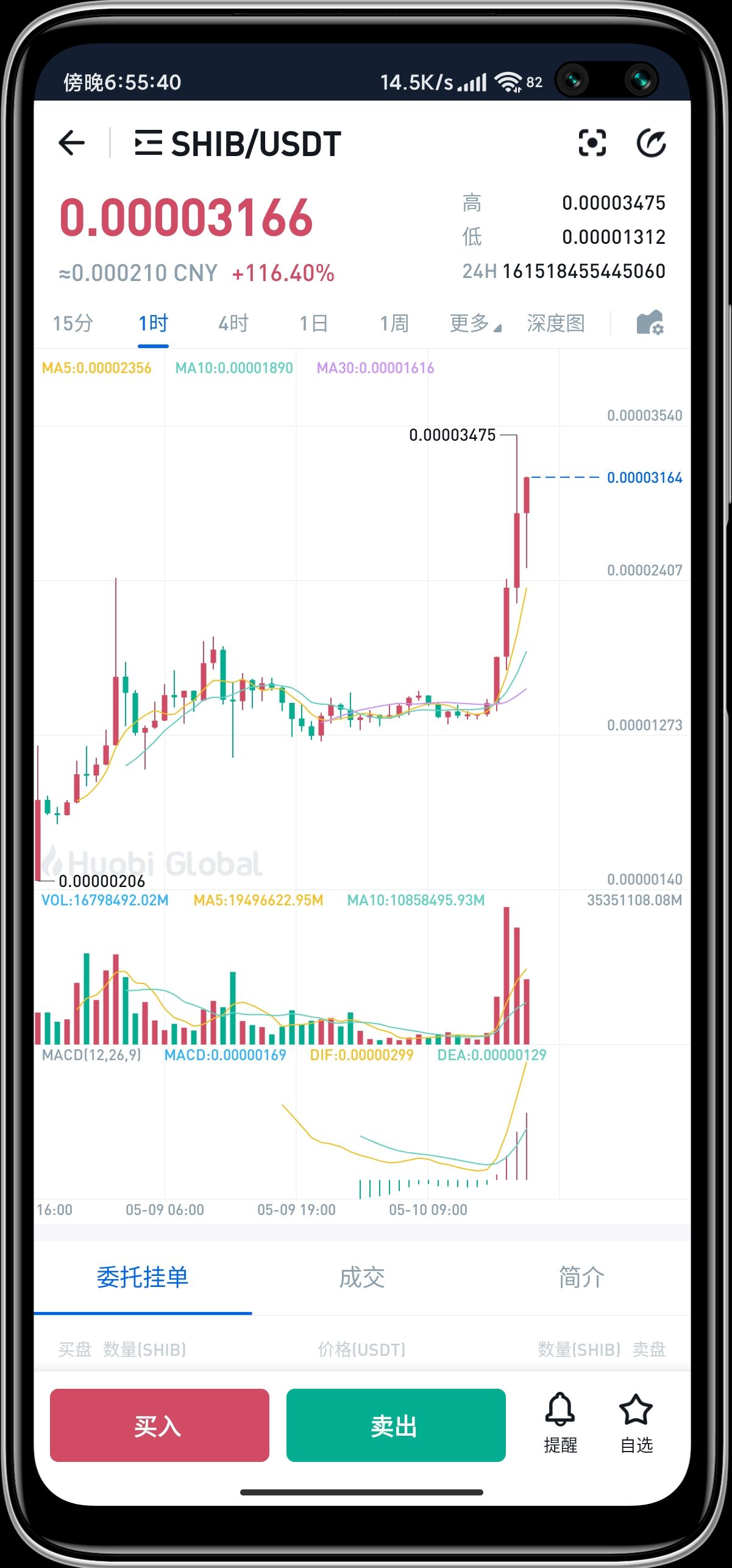Open the SHIB/USDT trading pair list
Image resolution: width=732 pixels, height=1568 pixels.
(238, 144)
